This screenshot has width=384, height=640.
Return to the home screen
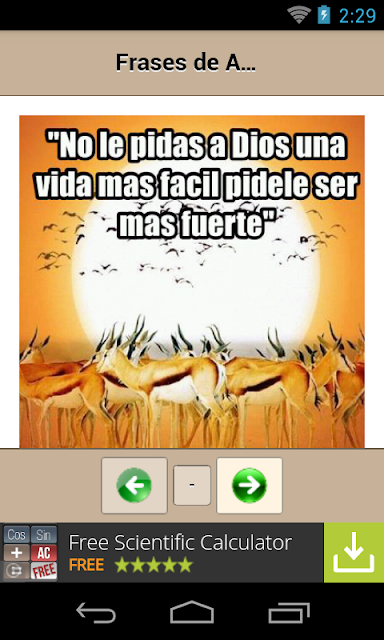pos(192,613)
